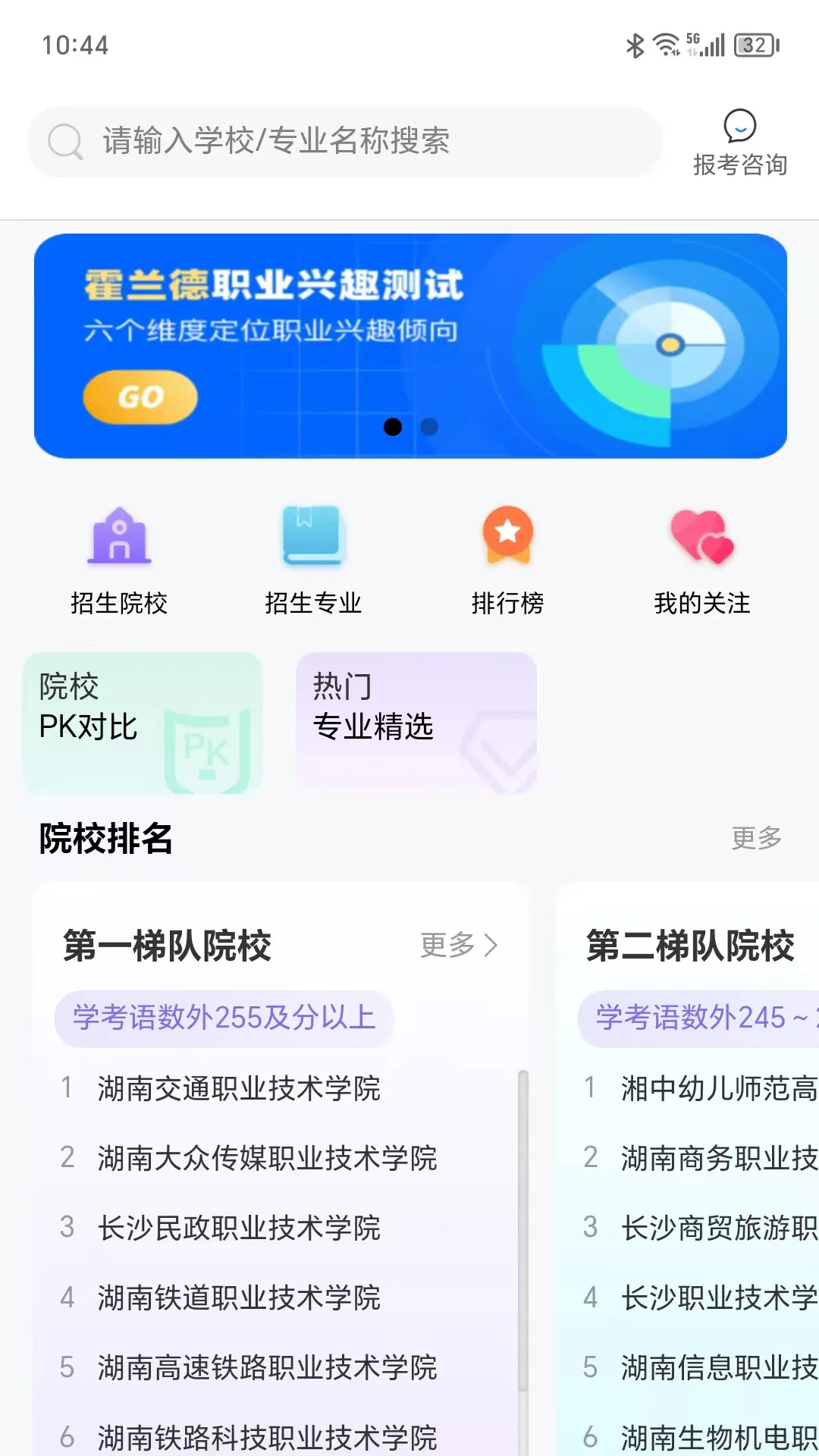The image size is (819, 1456).
Task: Select the second carousel dot
Action: [x=428, y=428]
